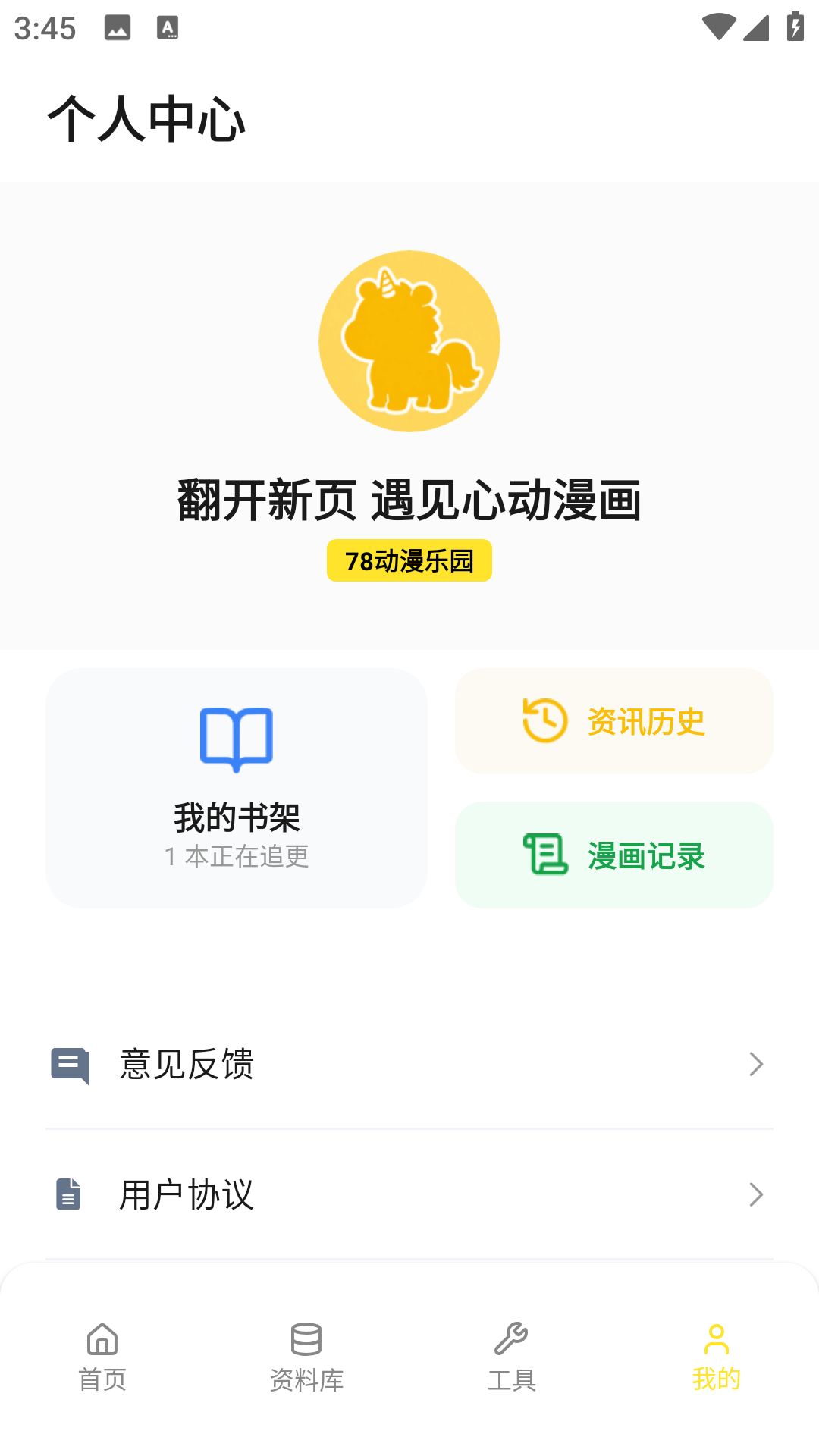819x1456 pixels.
Task: Open 我的书架 bookshelf card
Action: (x=237, y=788)
